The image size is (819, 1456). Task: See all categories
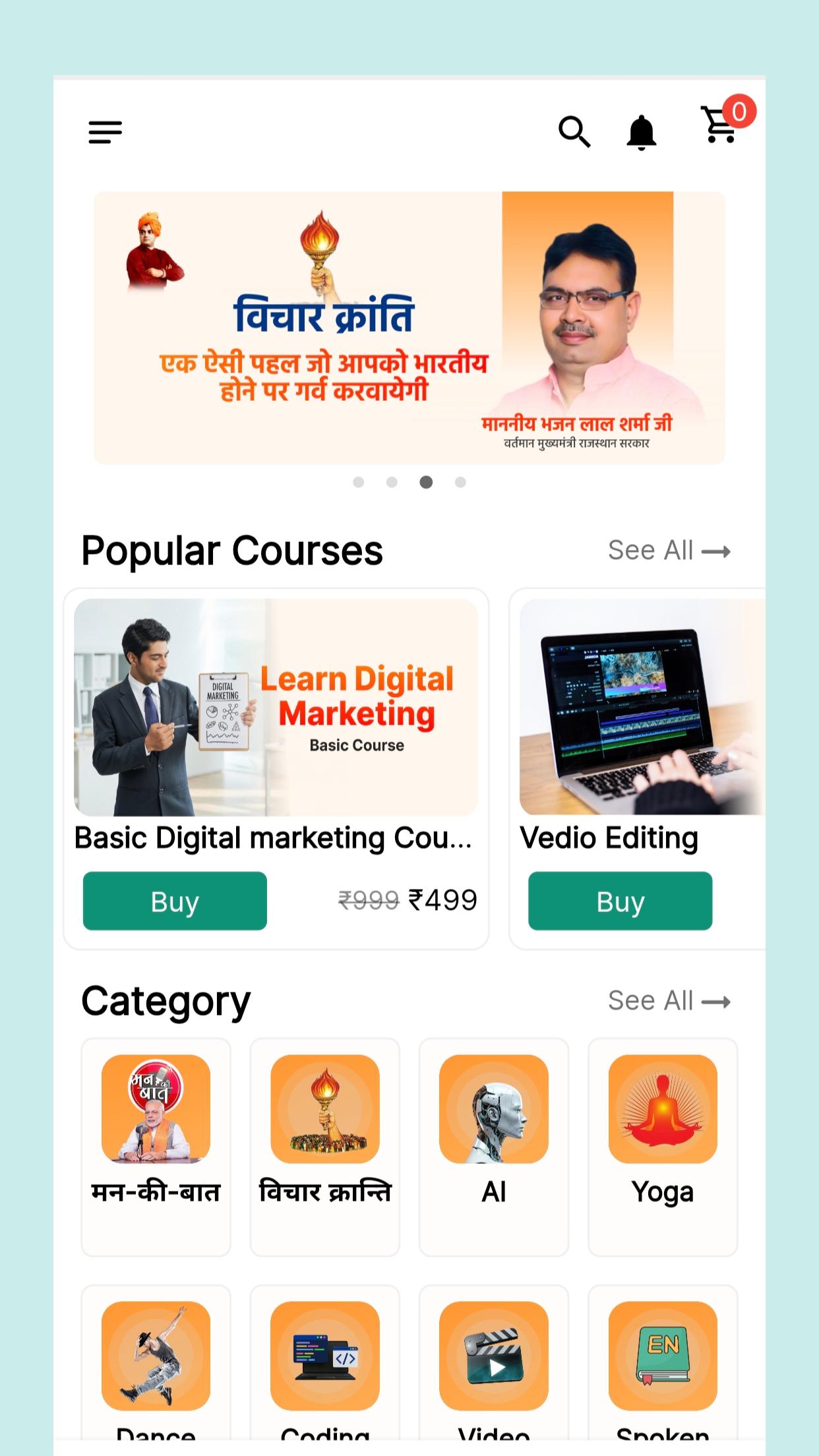pos(669,1001)
